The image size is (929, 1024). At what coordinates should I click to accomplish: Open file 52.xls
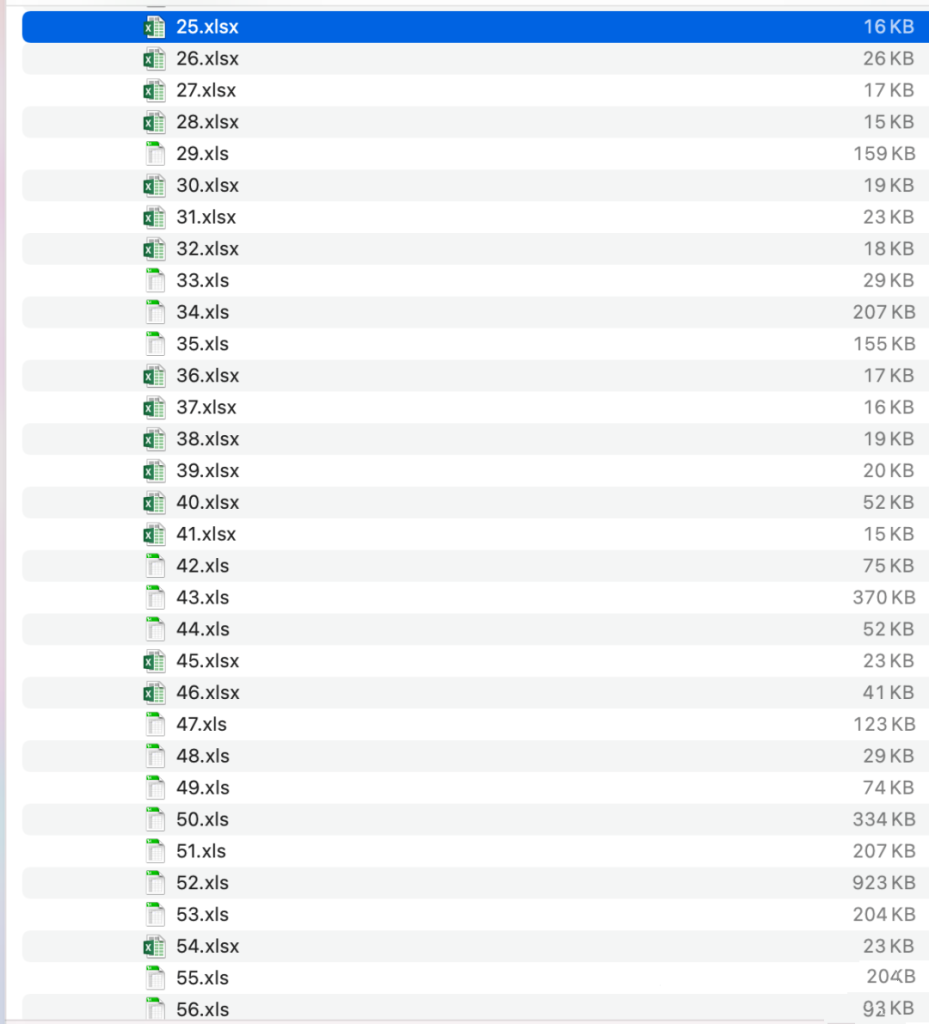(x=202, y=883)
